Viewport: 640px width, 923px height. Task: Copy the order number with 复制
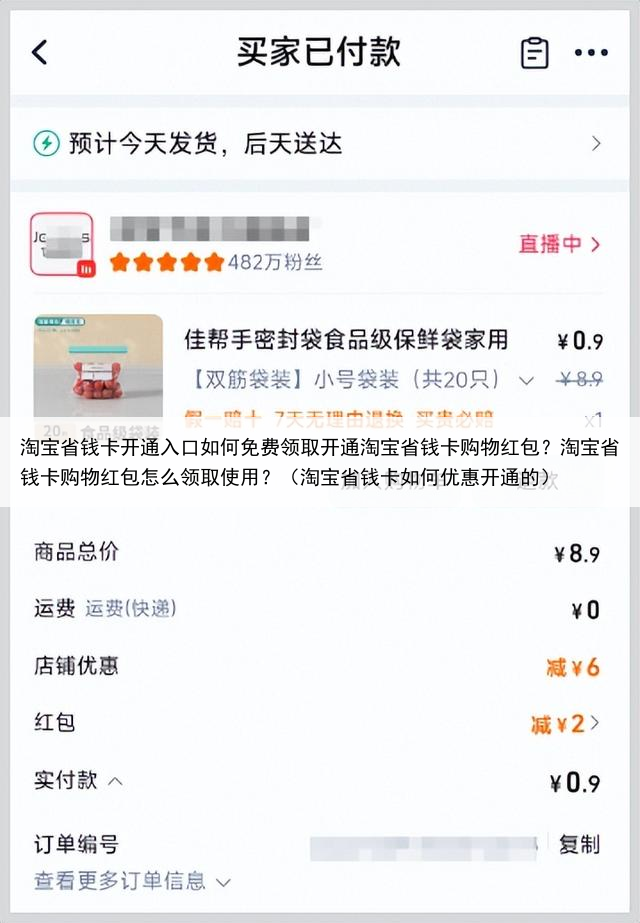(579, 844)
